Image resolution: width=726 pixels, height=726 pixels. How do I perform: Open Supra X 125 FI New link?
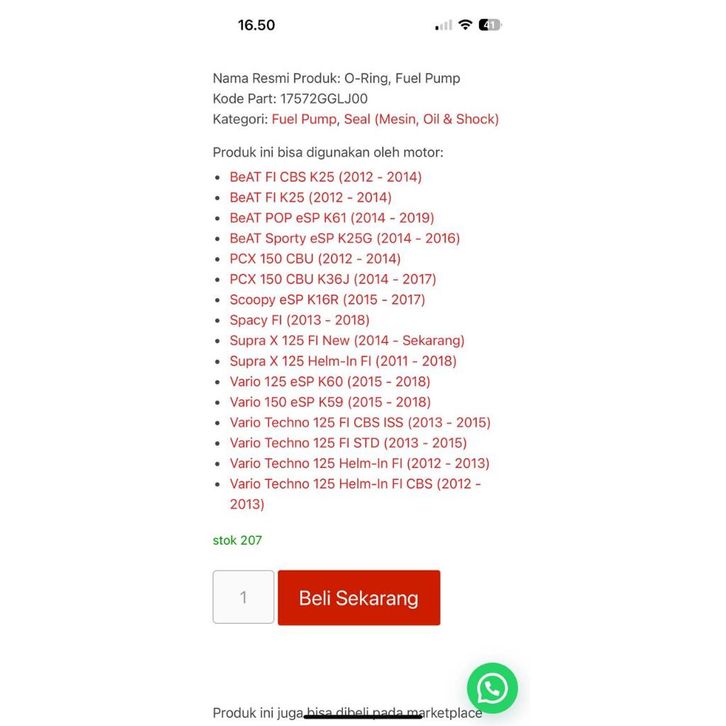[x=346, y=341]
